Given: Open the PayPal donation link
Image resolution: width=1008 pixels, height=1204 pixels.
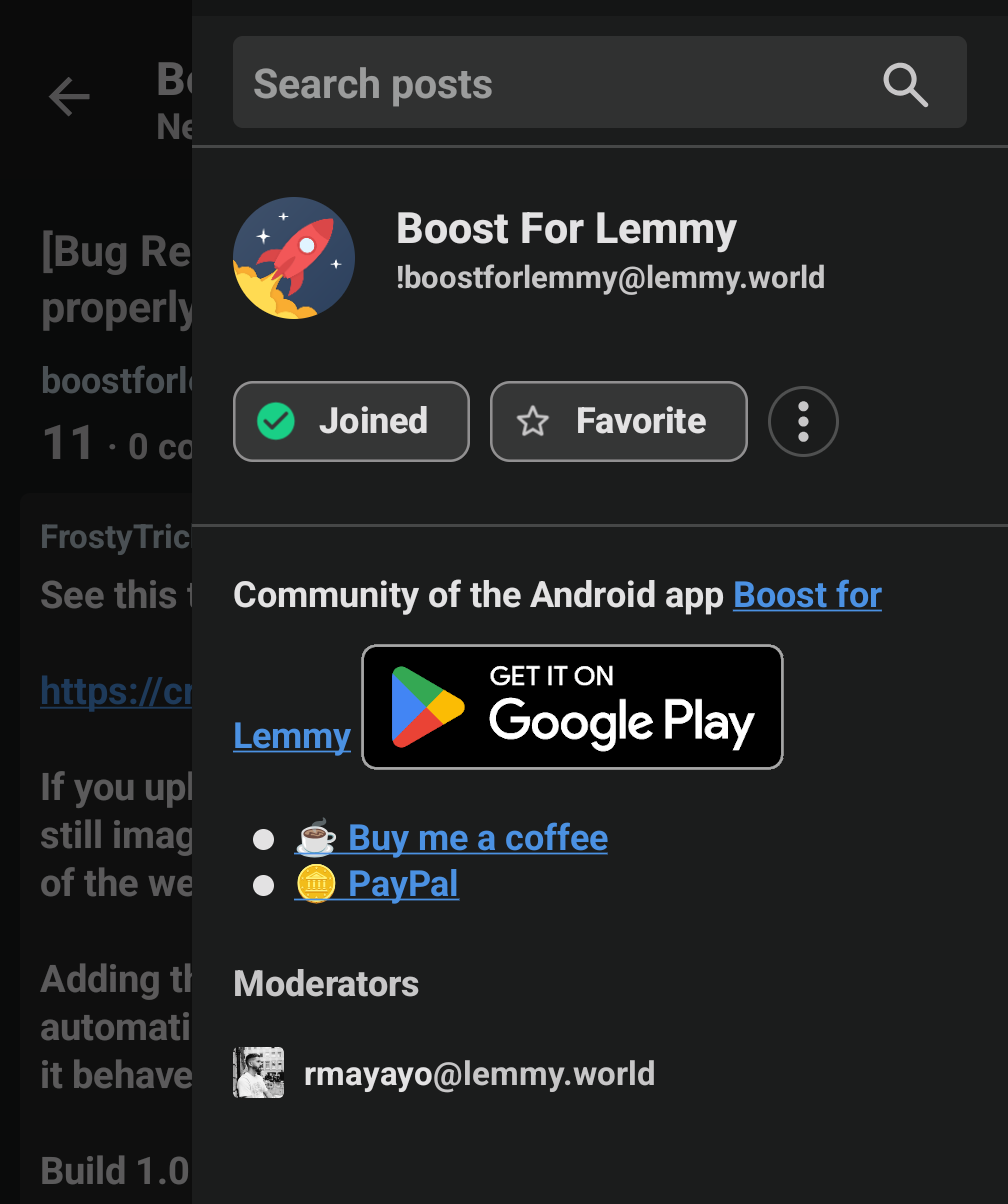Looking at the screenshot, I should pos(403,885).
